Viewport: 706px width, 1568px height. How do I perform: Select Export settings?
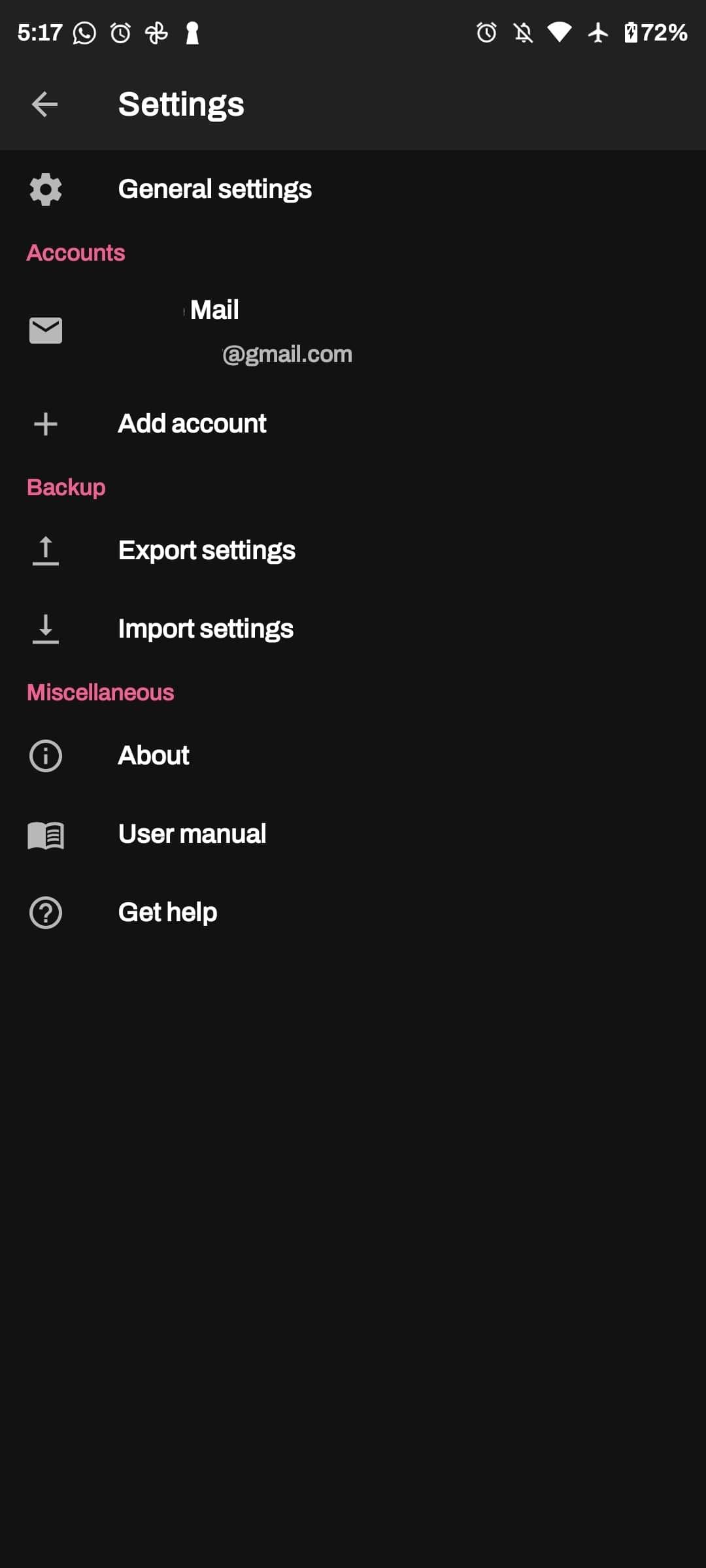tap(207, 551)
